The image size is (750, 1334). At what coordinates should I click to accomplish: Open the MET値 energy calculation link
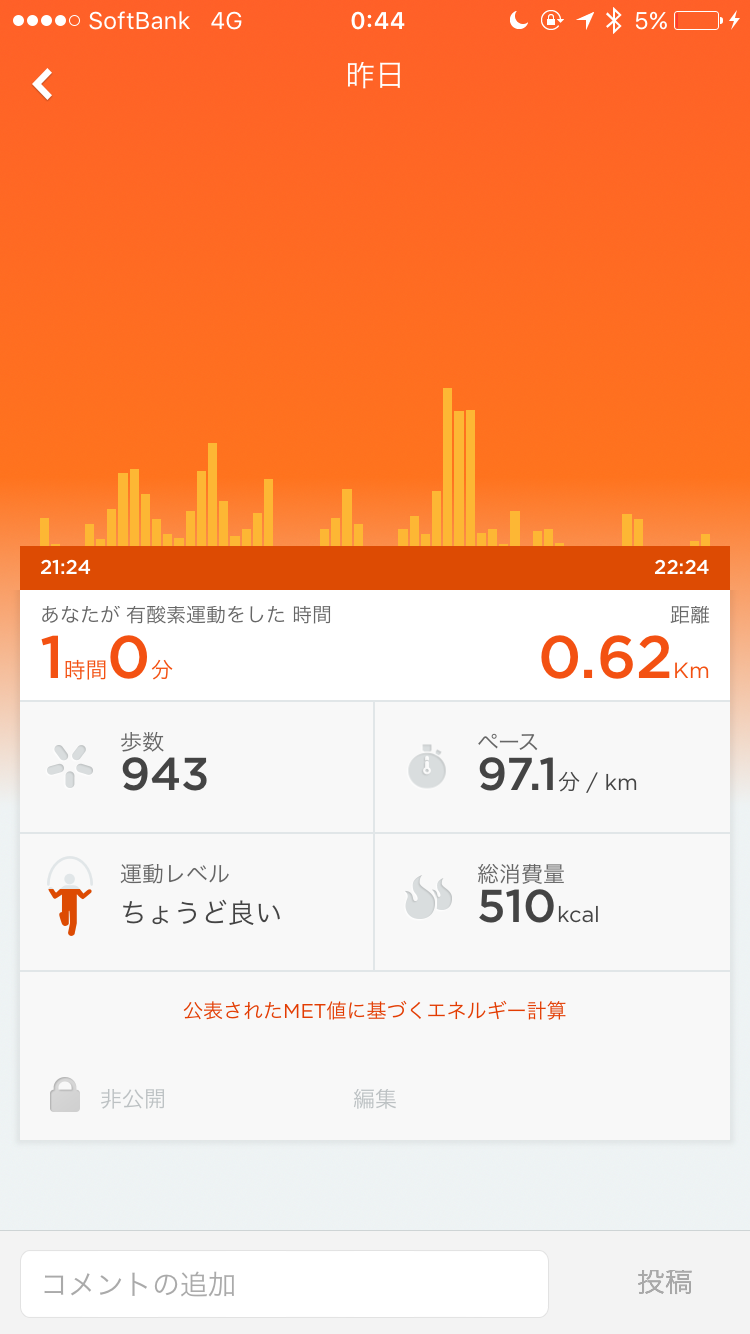(x=374, y=1010)
